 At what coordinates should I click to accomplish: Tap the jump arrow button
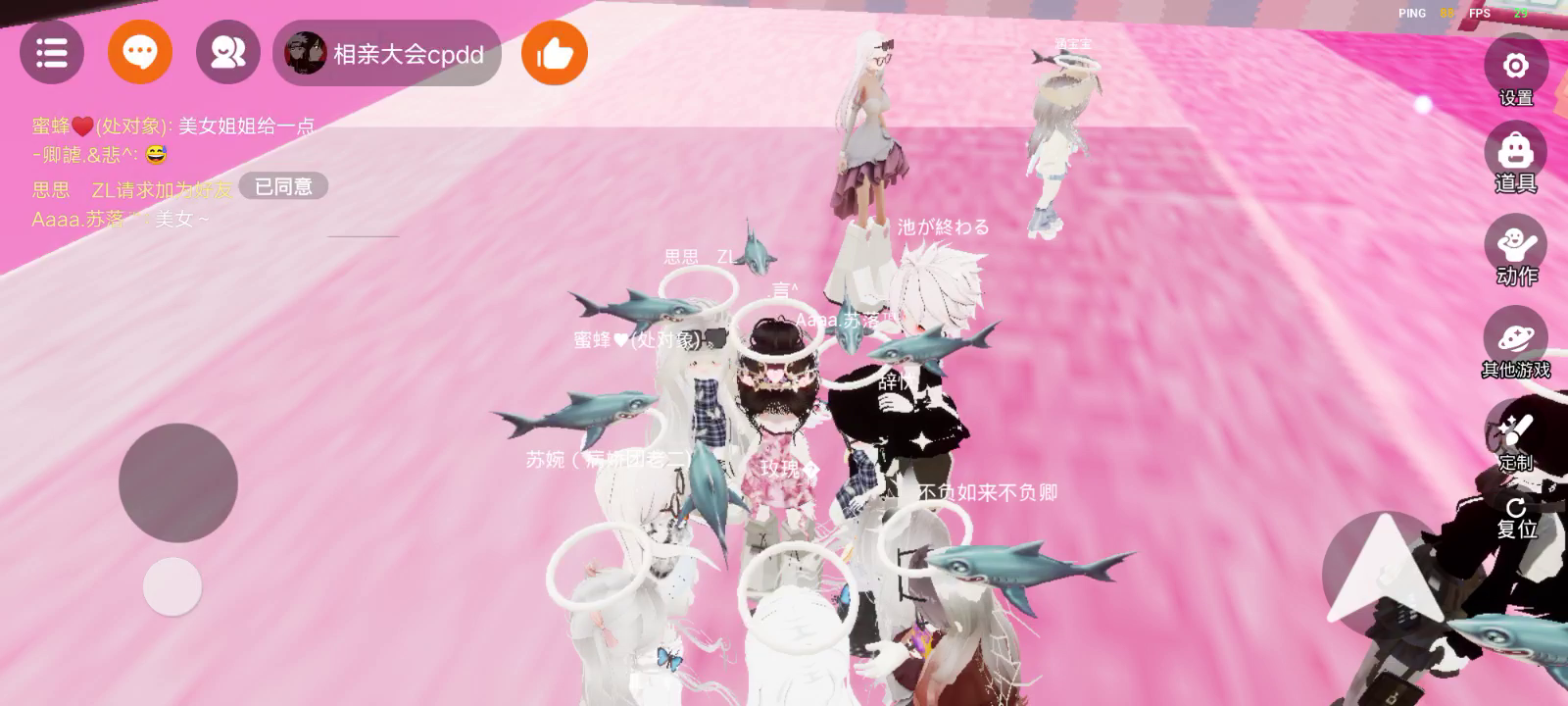point(1384,574)
